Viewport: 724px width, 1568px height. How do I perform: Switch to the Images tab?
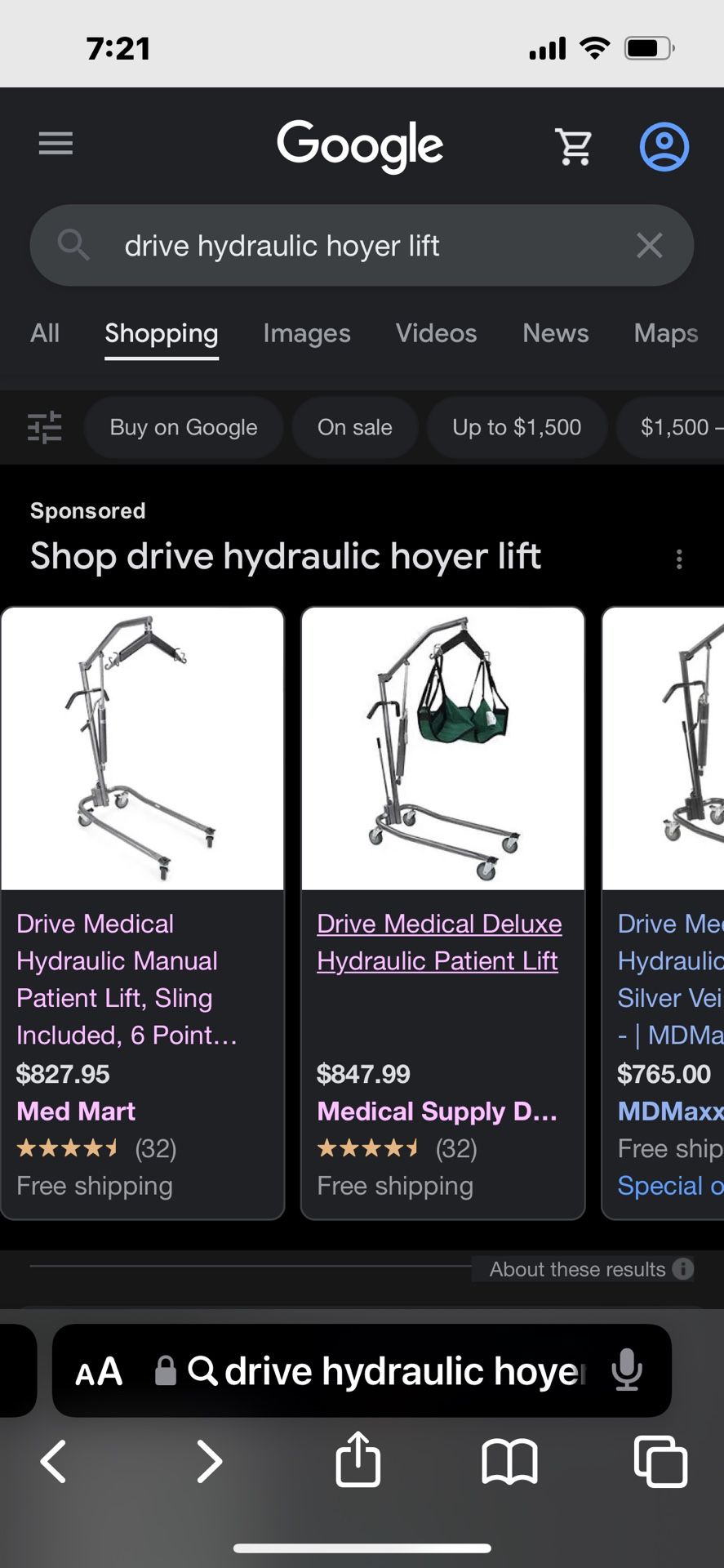(x=307, y=333)
